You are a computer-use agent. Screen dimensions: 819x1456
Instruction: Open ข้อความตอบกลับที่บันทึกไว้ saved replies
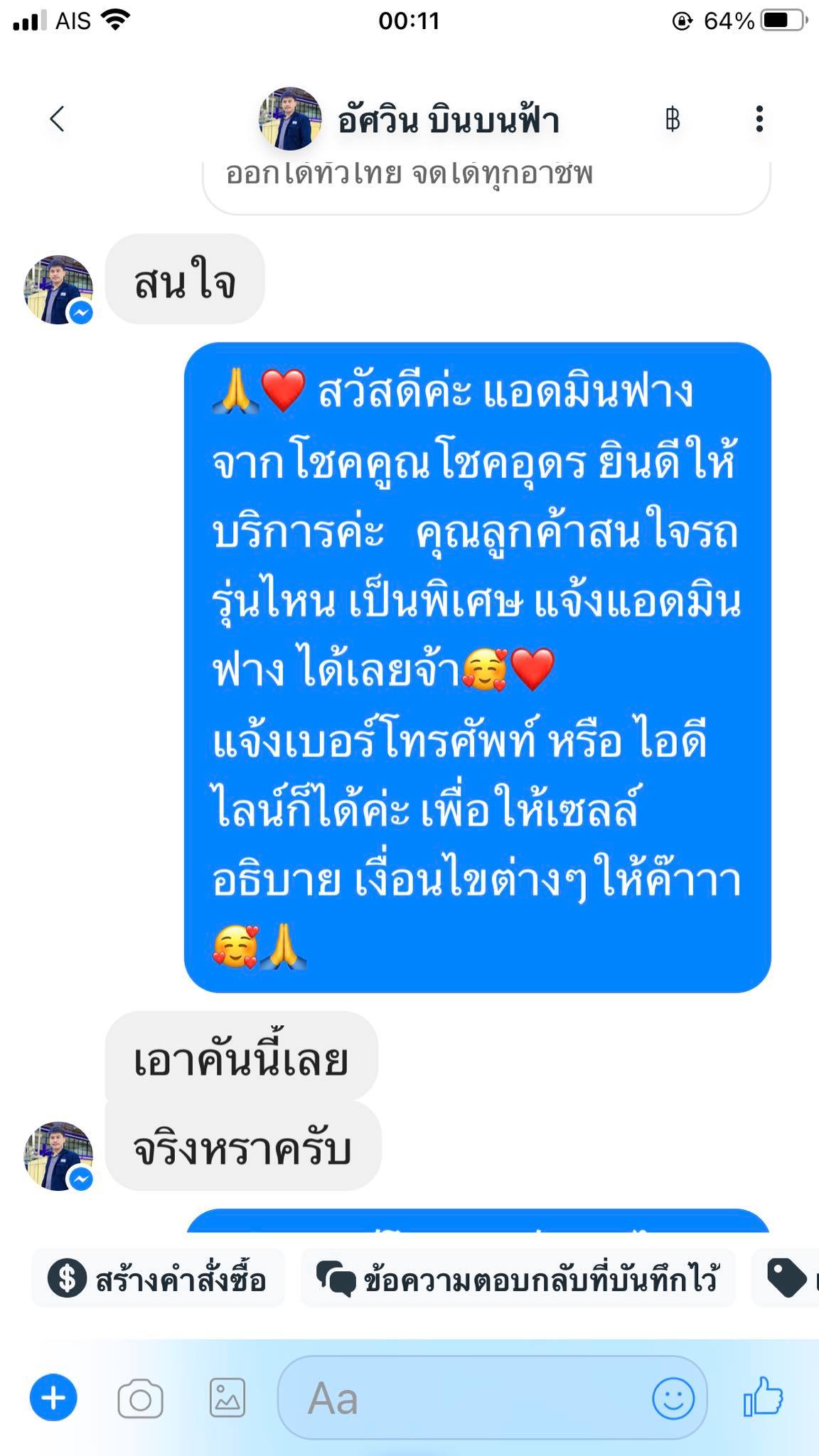tap(518, 1280)
